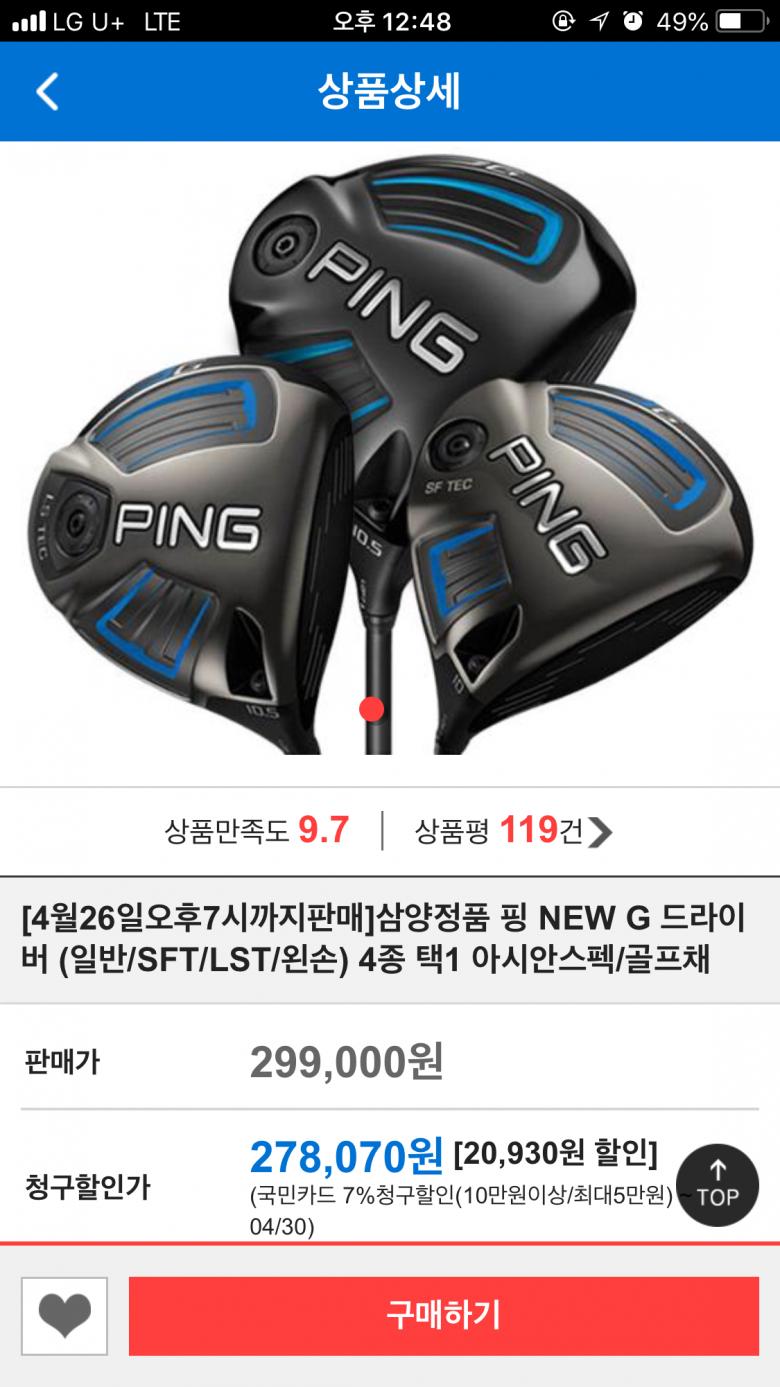Go back from the 상품상세 page
Image resolution: width=780 pixels, height=1387 pixels.
pyautogui.click(x=47, y=92)
